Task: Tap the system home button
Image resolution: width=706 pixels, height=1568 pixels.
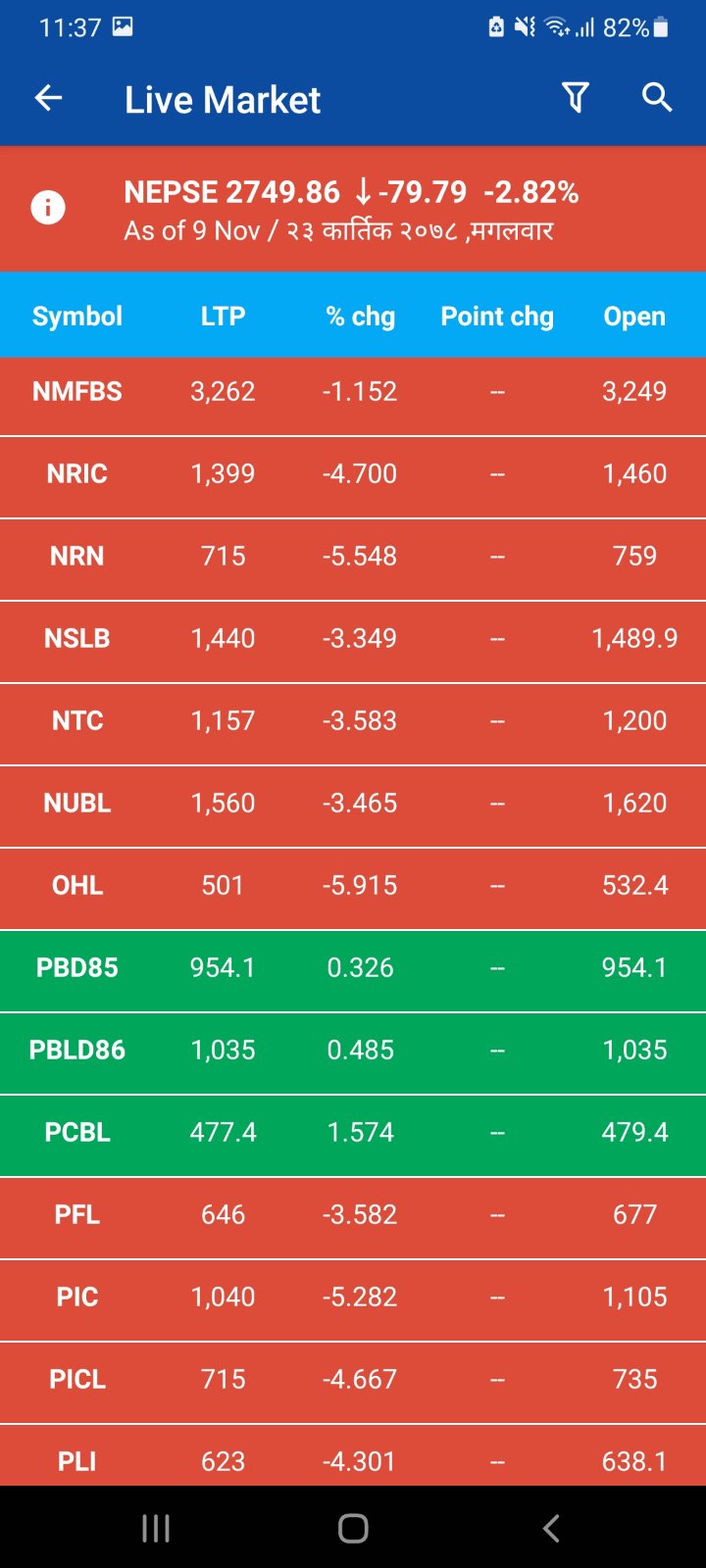Action: [353, 1528]
